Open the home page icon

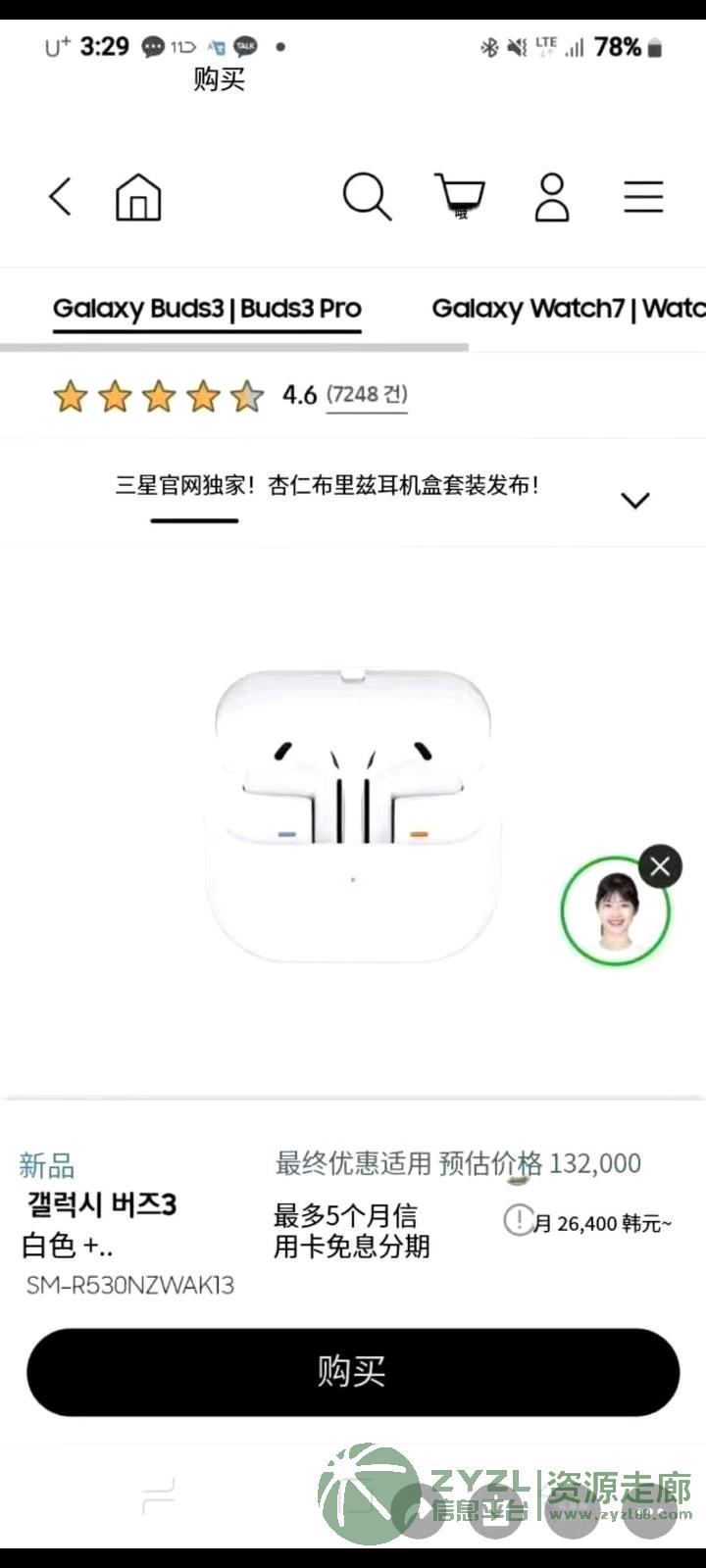pos(138,197)
